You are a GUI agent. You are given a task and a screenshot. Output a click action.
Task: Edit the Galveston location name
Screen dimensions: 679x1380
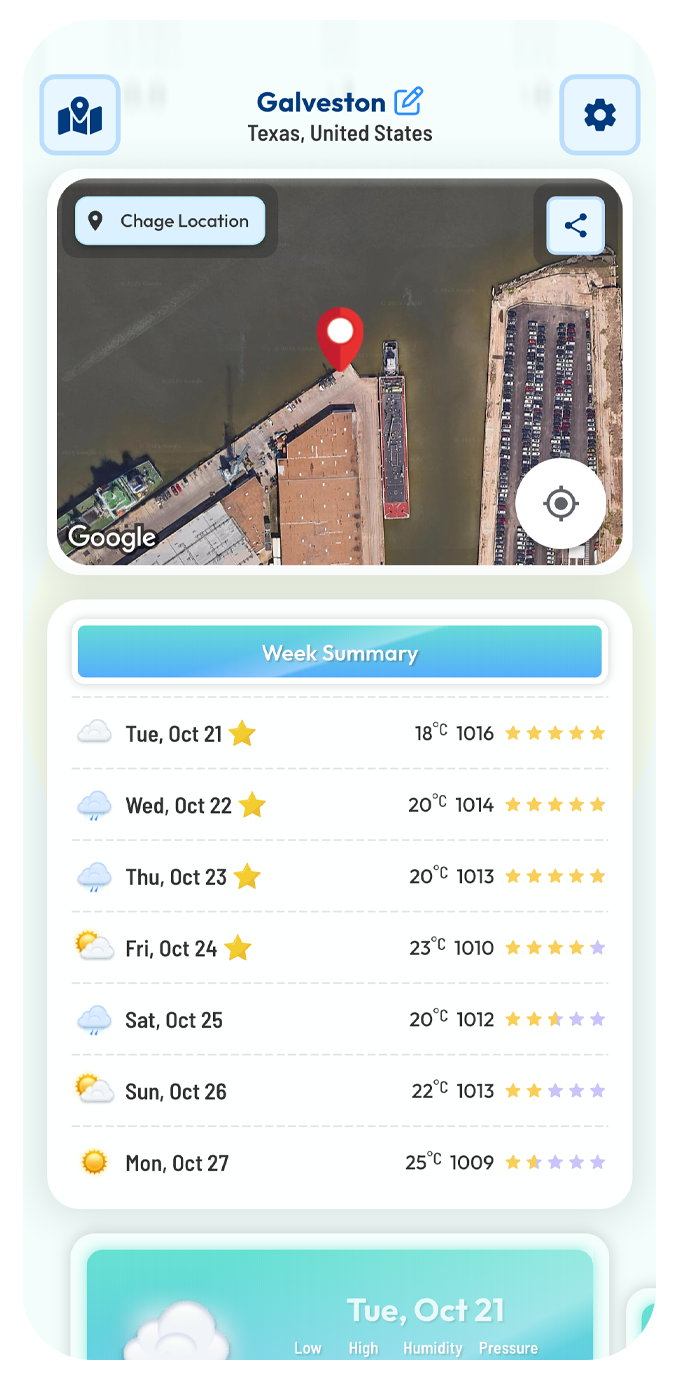click(x=409, y=101)
